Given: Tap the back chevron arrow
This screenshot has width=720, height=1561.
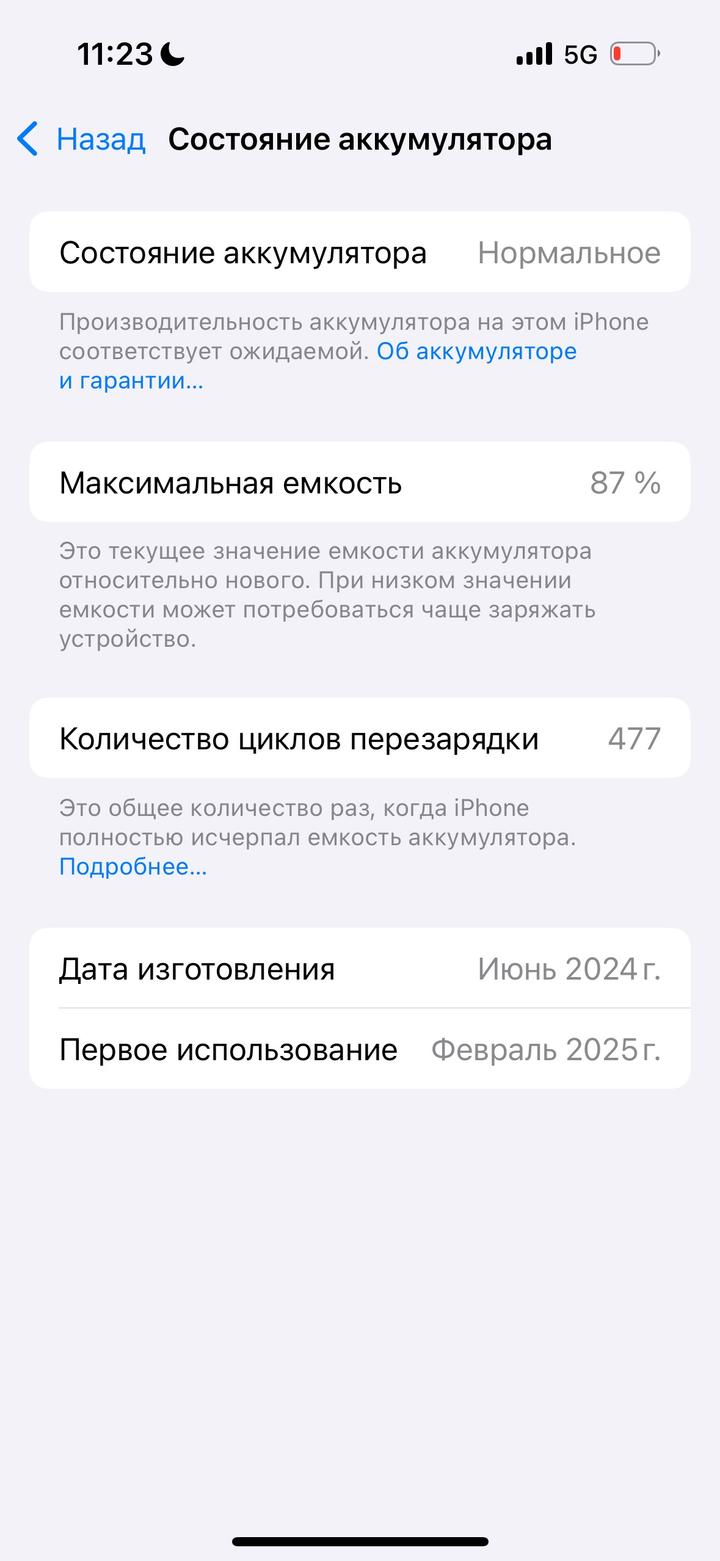Looking at the screenshot, I should pyautogui.click(x=26, y=139).
